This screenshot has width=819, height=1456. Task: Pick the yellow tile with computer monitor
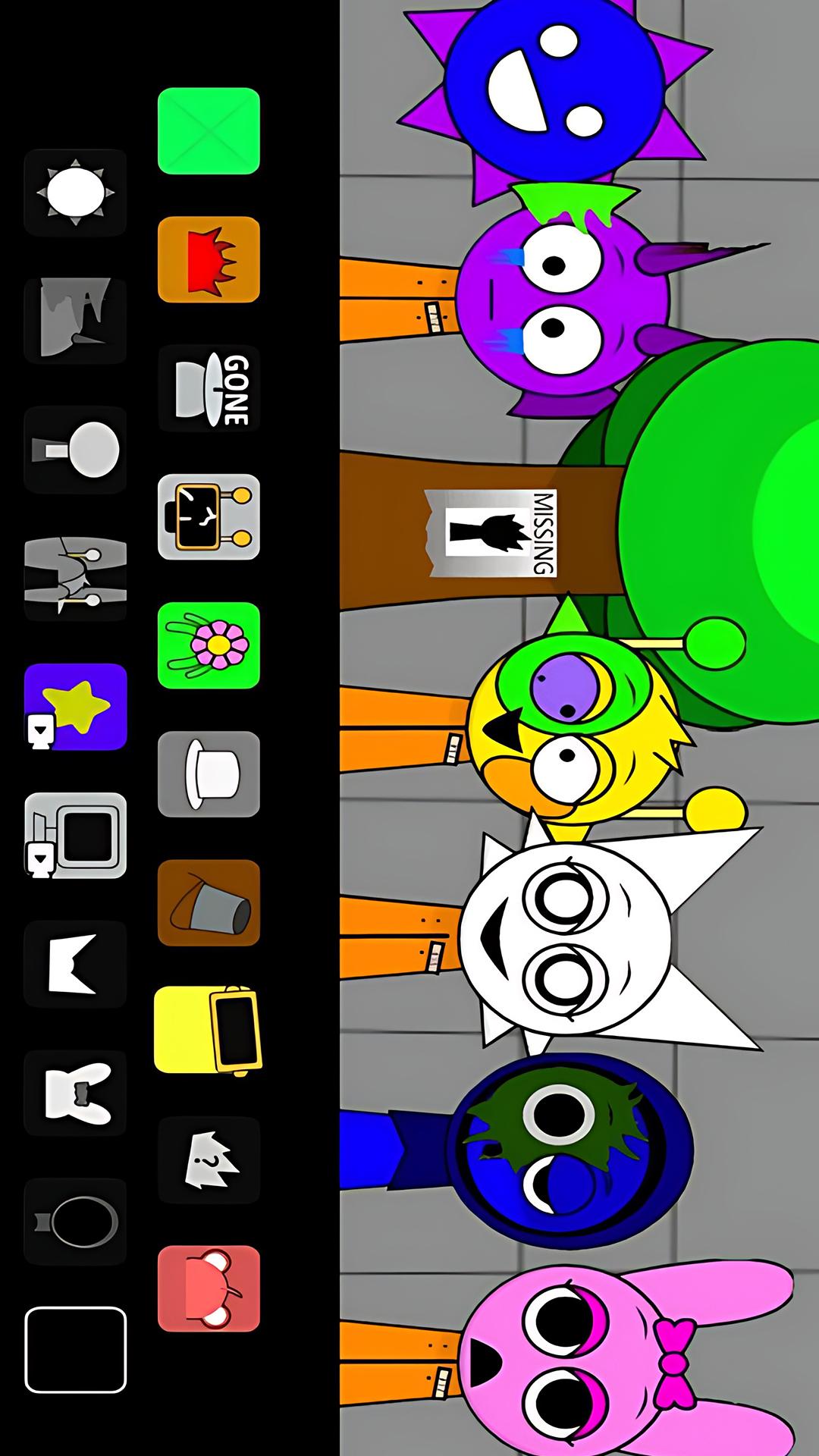click(209, 1030)
